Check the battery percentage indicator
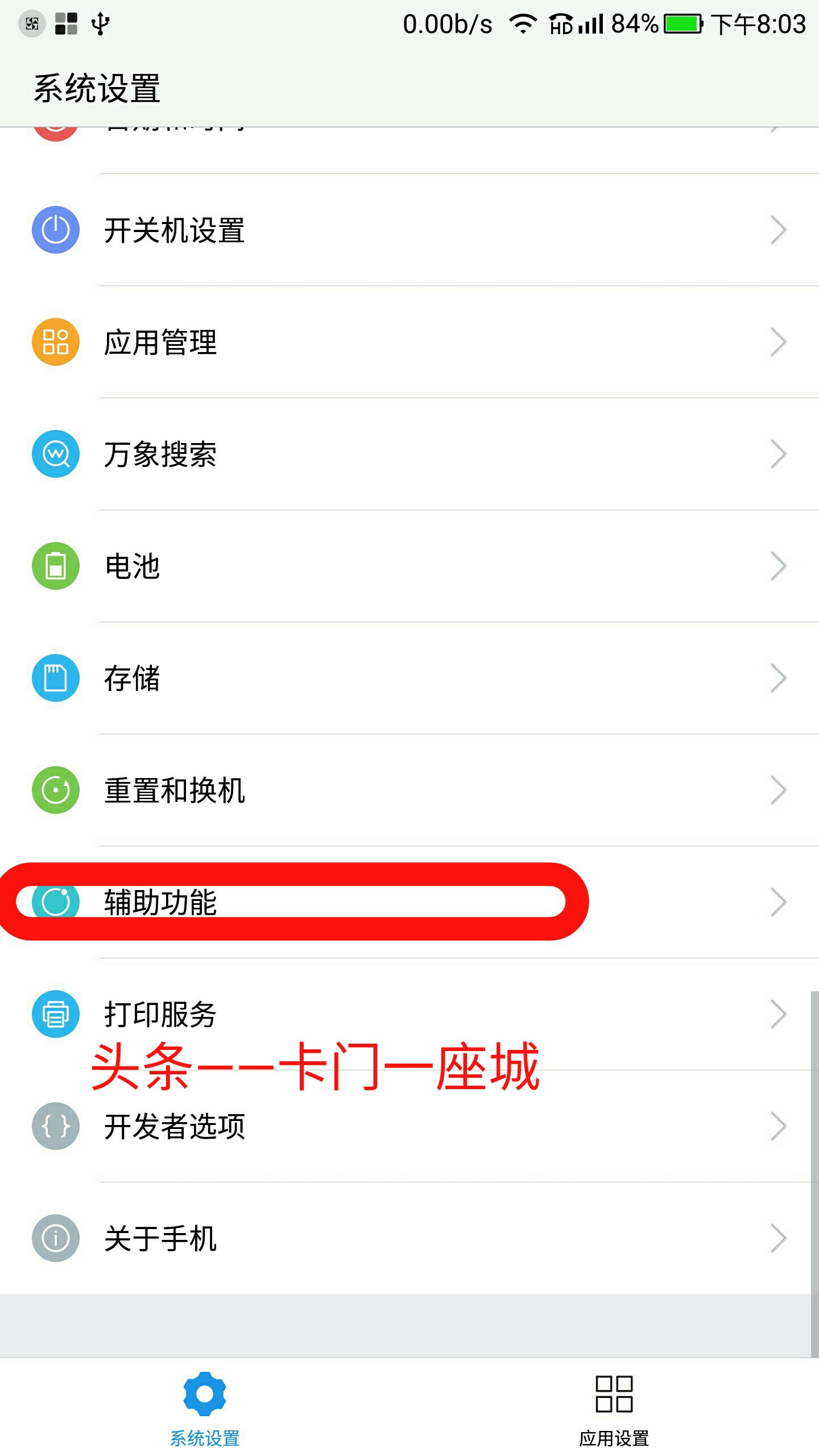The image size is (819, 1456). point(636,23)
